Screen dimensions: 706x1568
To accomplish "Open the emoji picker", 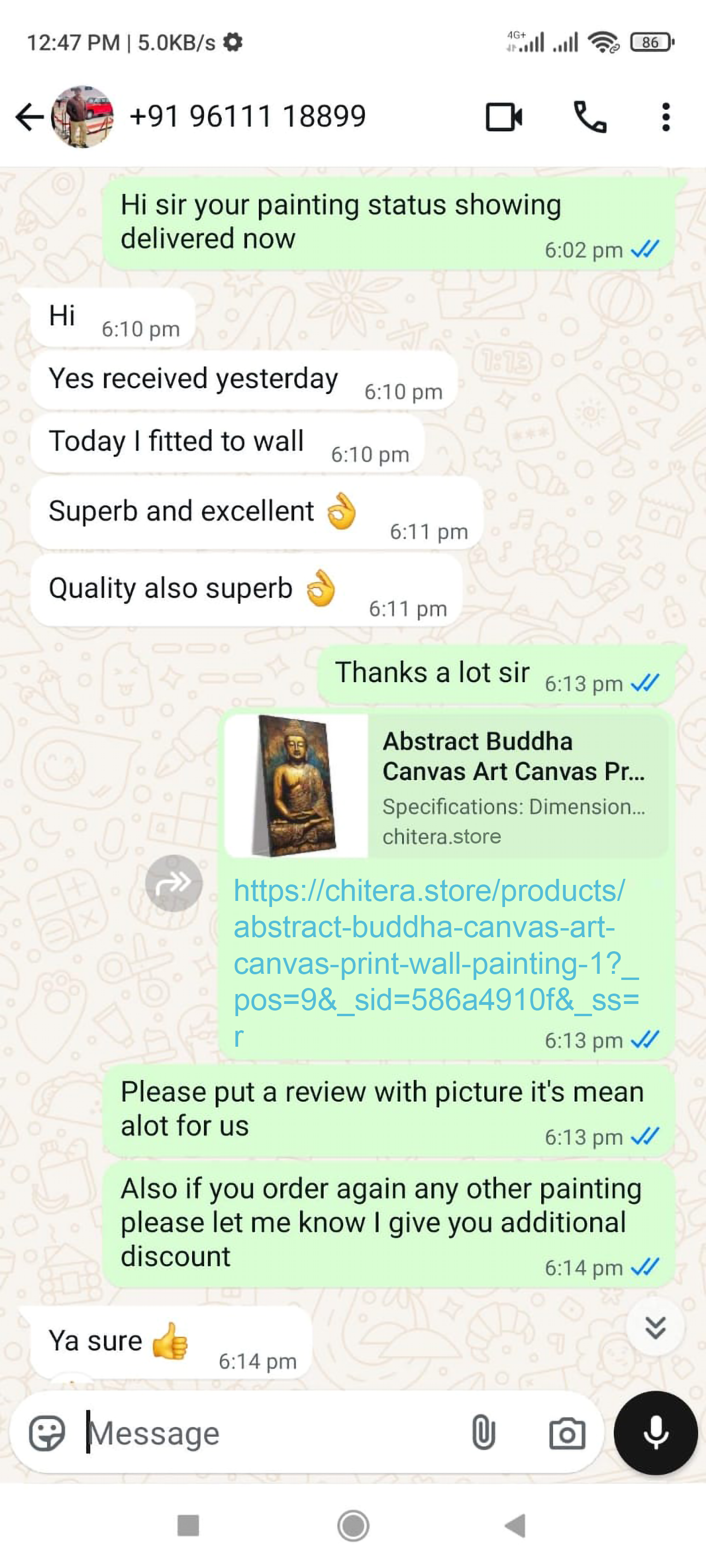I will click(x=47, y=1433).
